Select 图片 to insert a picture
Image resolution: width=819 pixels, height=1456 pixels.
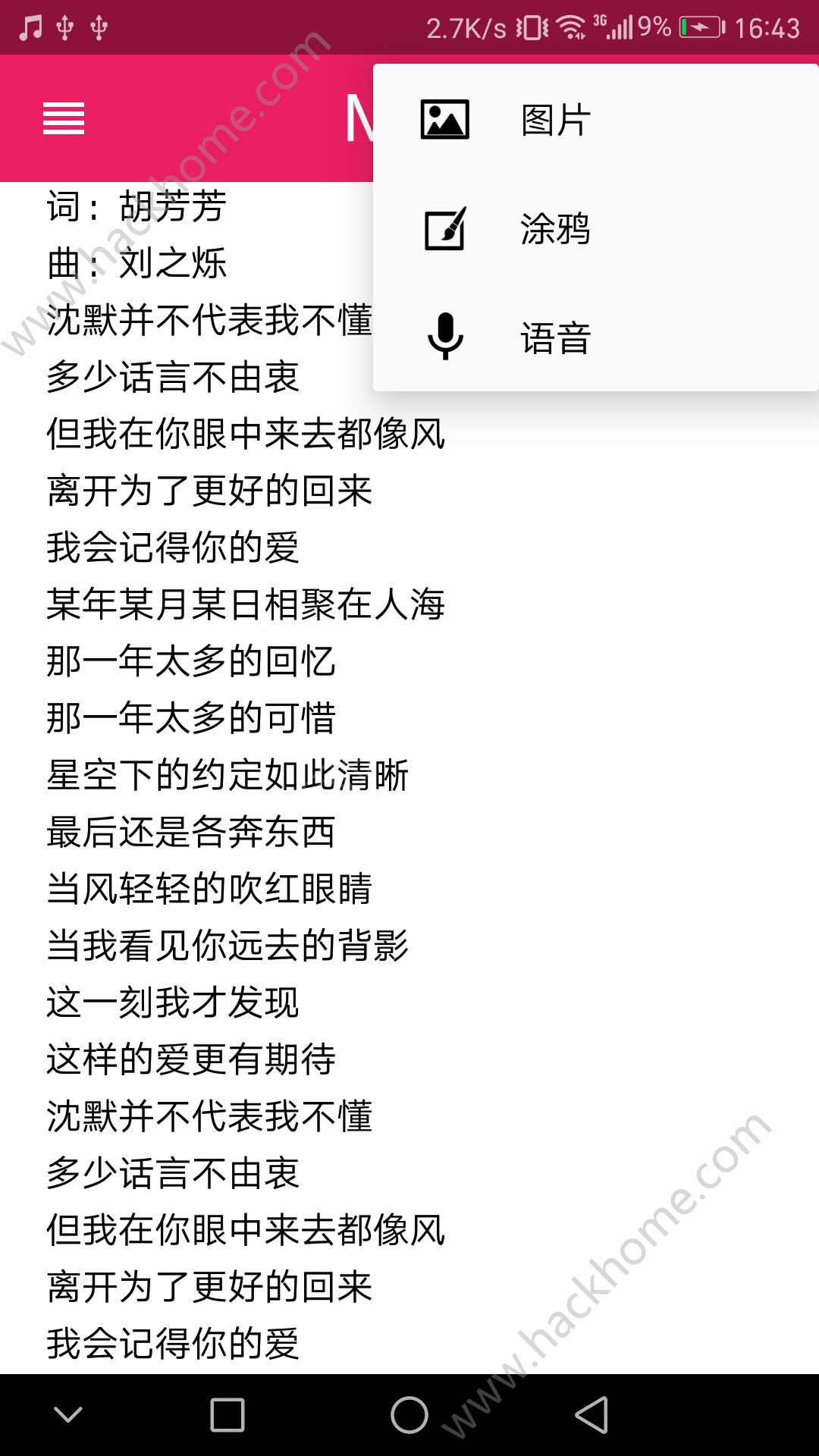pyautogui.click(x=555, y=120)
